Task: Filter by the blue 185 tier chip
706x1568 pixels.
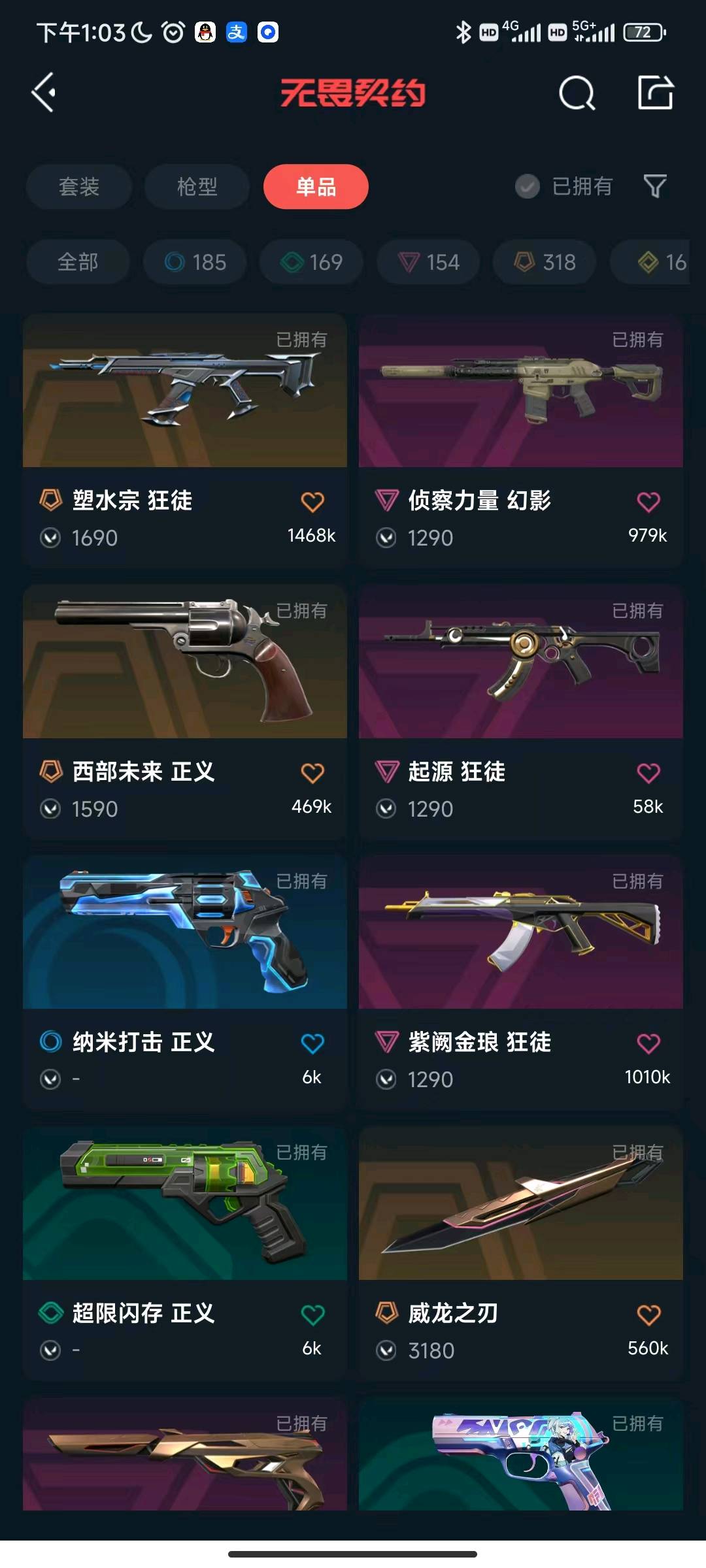Action: point(195,262)
